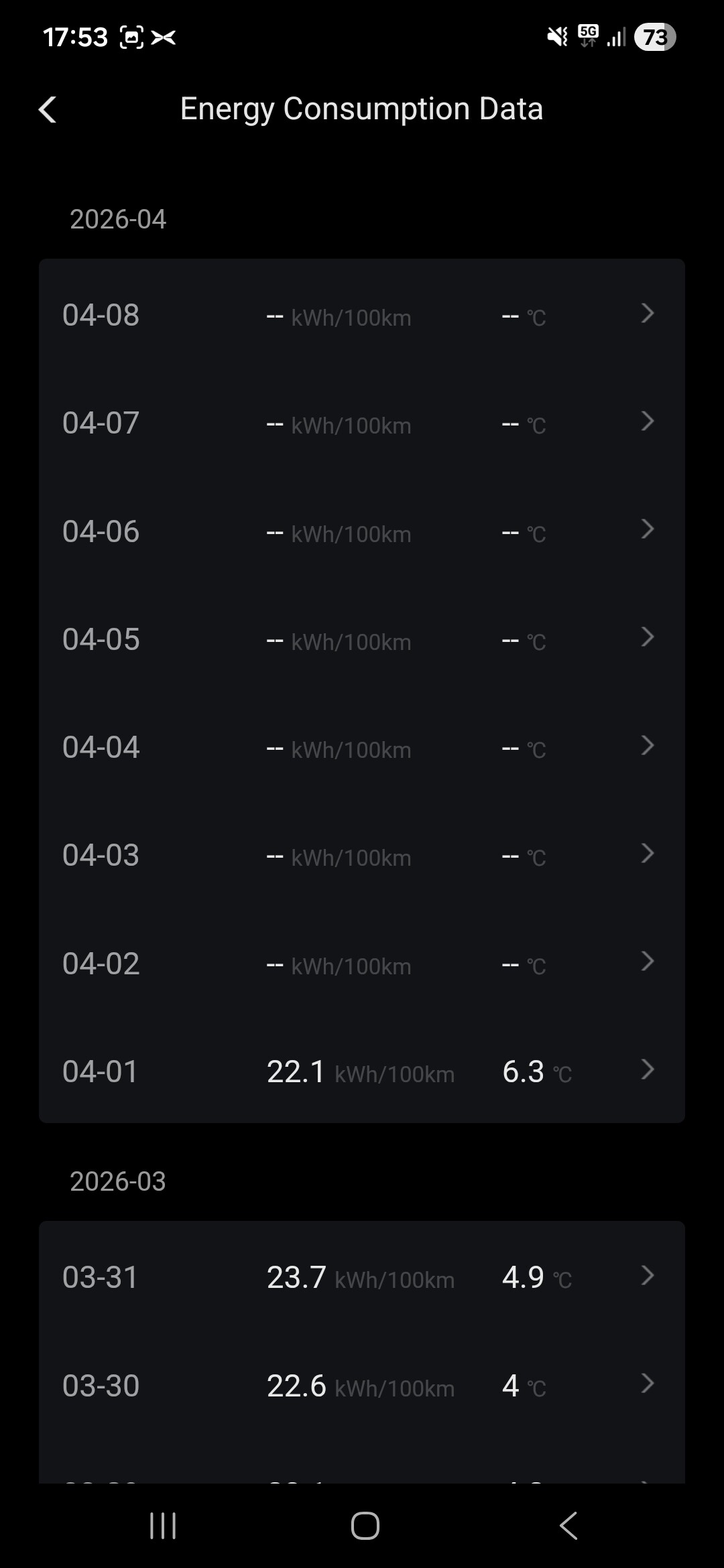Viewport: 724px width, 1568px height.
Task: Open the 04-08 energy entry
Action: [362, 315]
